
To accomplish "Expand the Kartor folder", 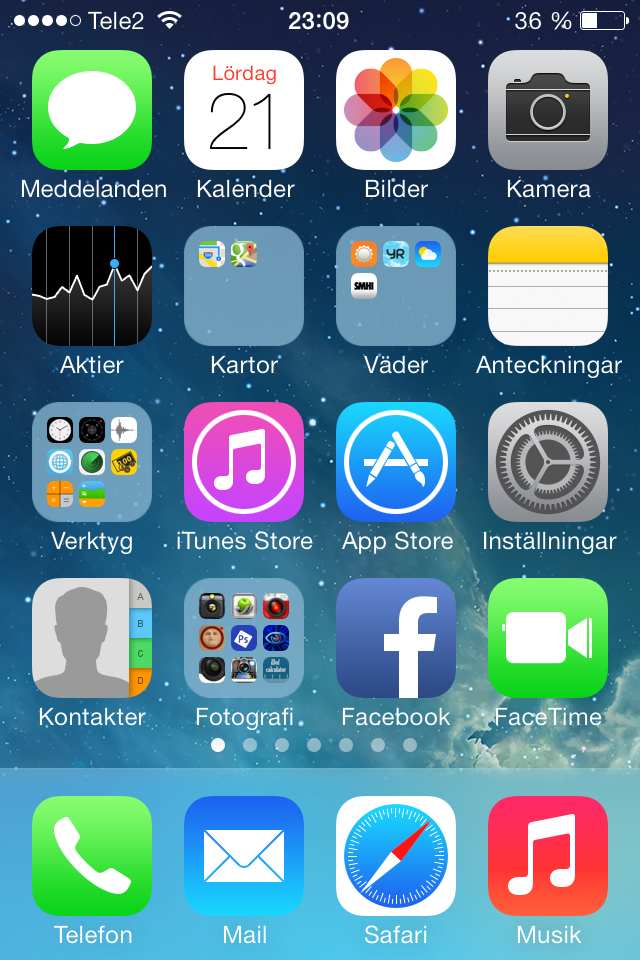I will tap(244, 286).
